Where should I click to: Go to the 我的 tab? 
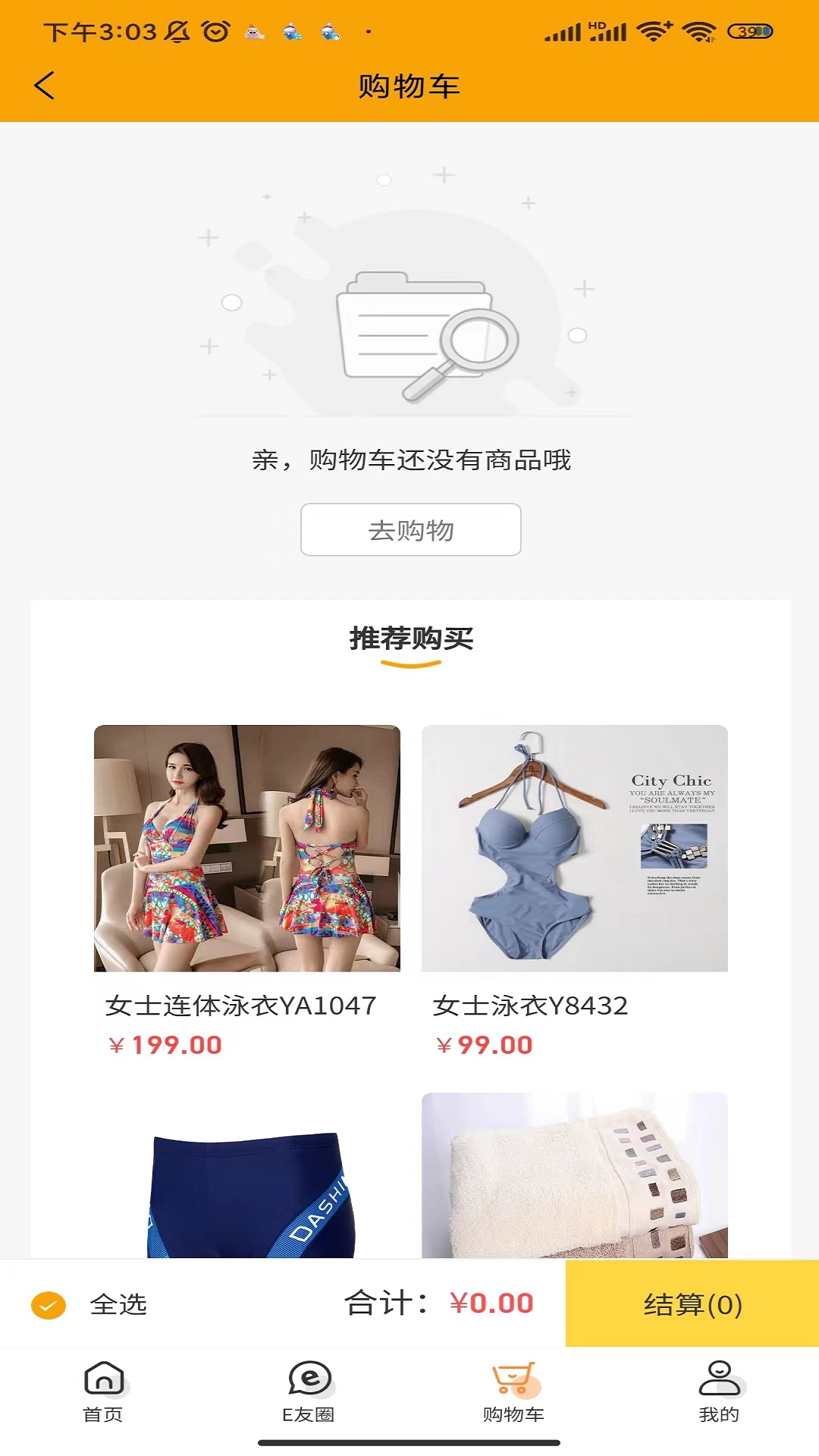tap(719, 1392)
